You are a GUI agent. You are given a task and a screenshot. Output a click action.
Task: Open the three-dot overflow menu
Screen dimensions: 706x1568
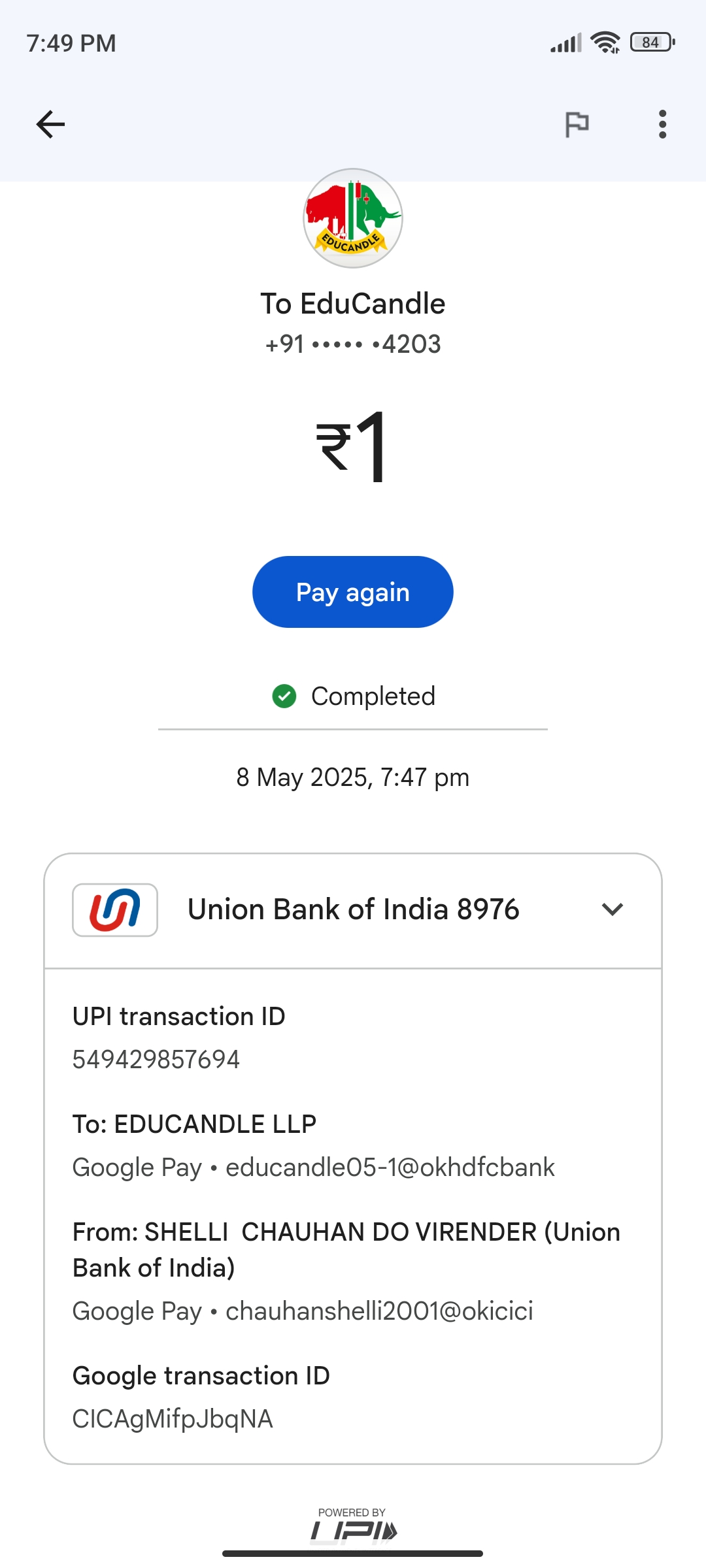[x=662, y=124]
